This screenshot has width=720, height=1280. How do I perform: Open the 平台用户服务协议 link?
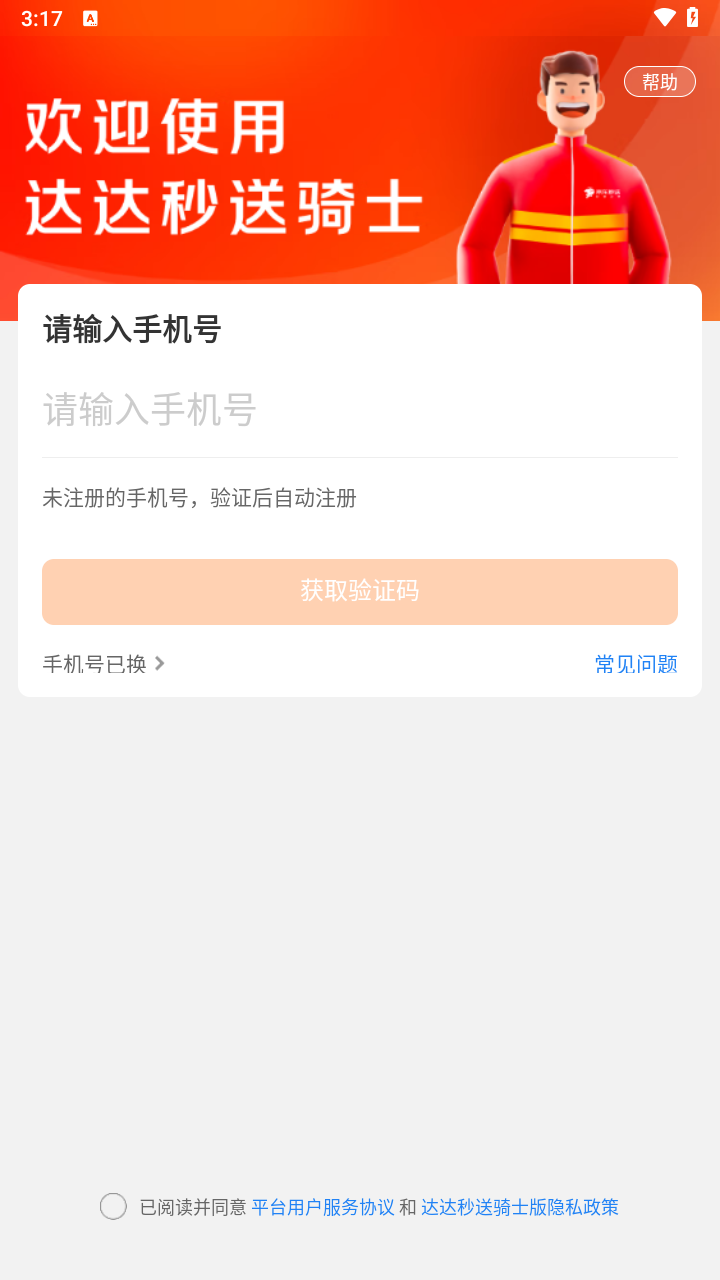click(322, 1207)
